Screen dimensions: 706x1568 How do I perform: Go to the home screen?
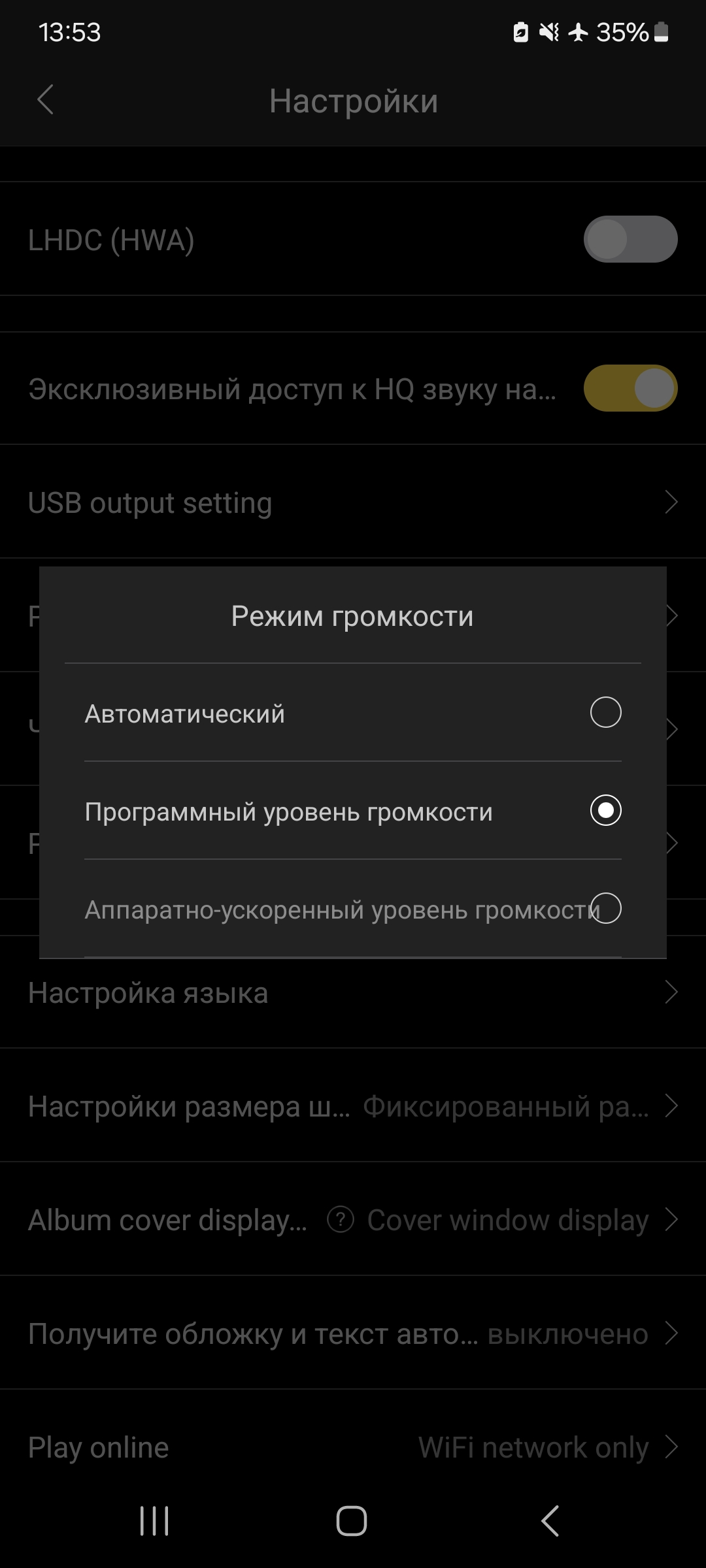click(352, 1521)
